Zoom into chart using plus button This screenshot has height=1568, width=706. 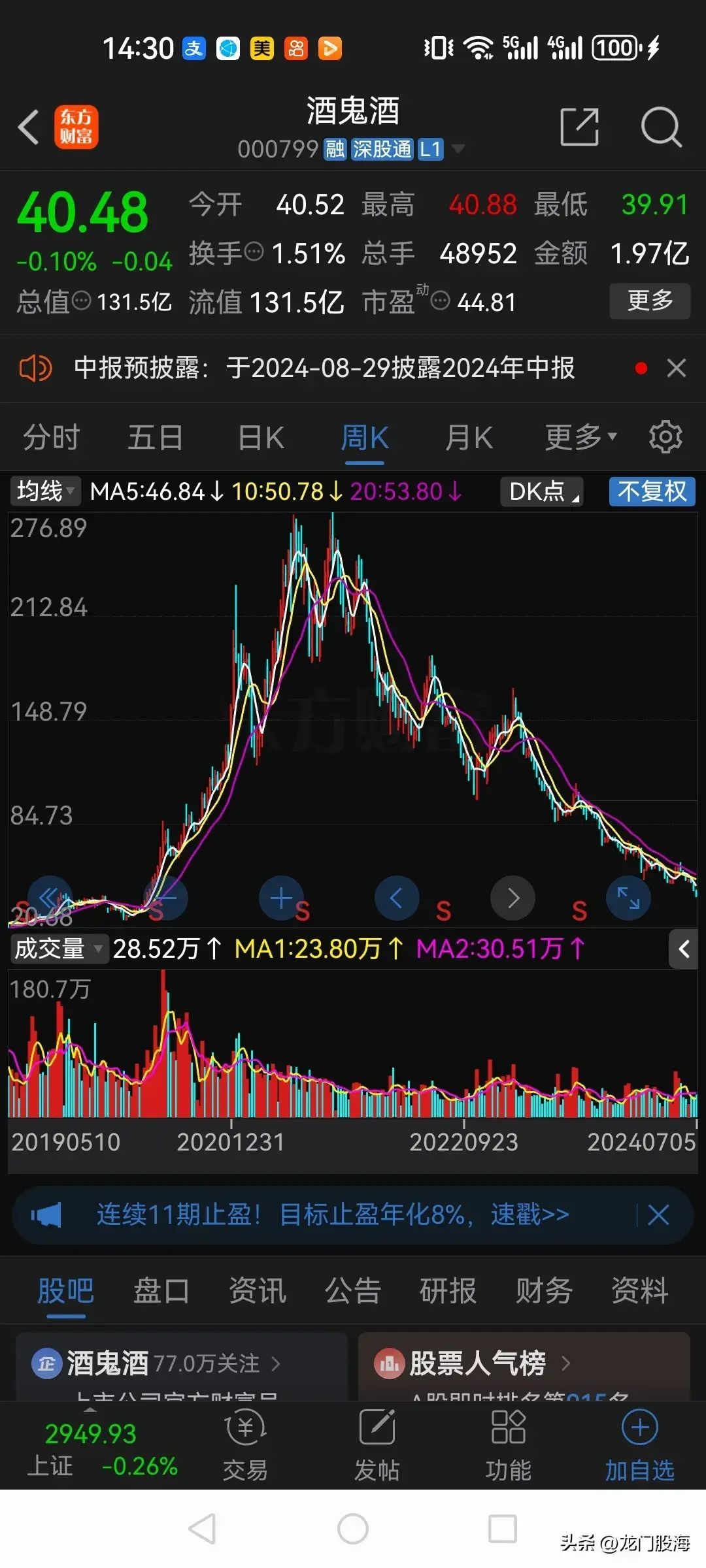point(282,898)
